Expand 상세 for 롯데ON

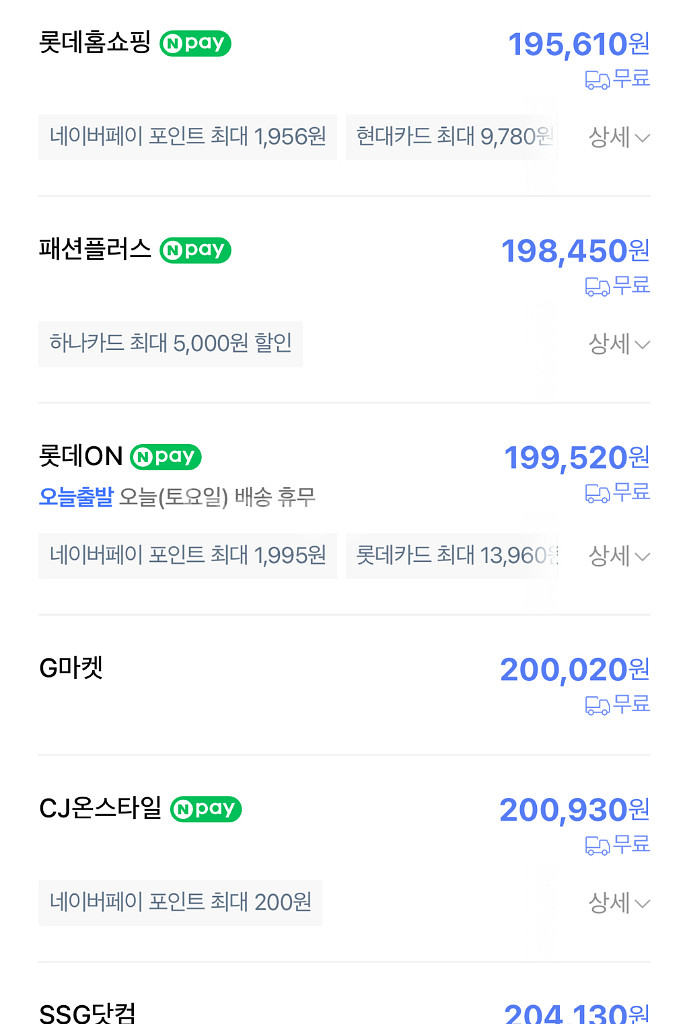pos(619,556)
